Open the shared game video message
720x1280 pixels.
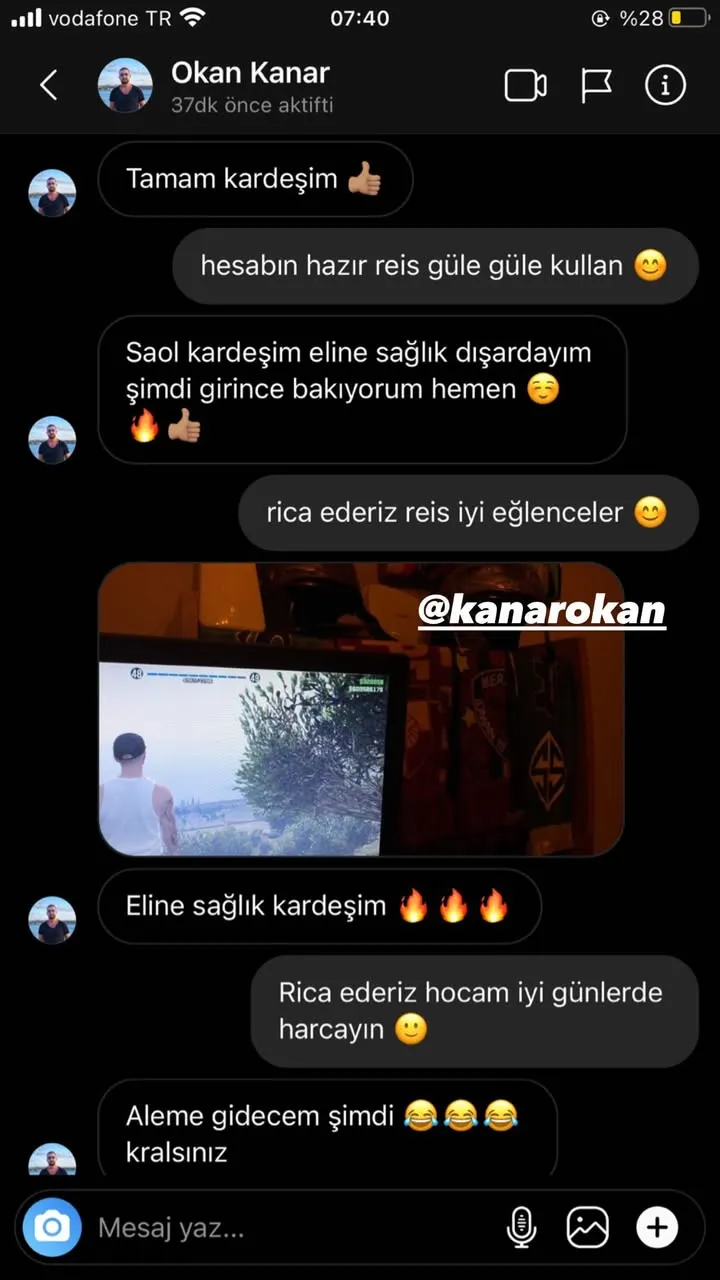(360, 708)
